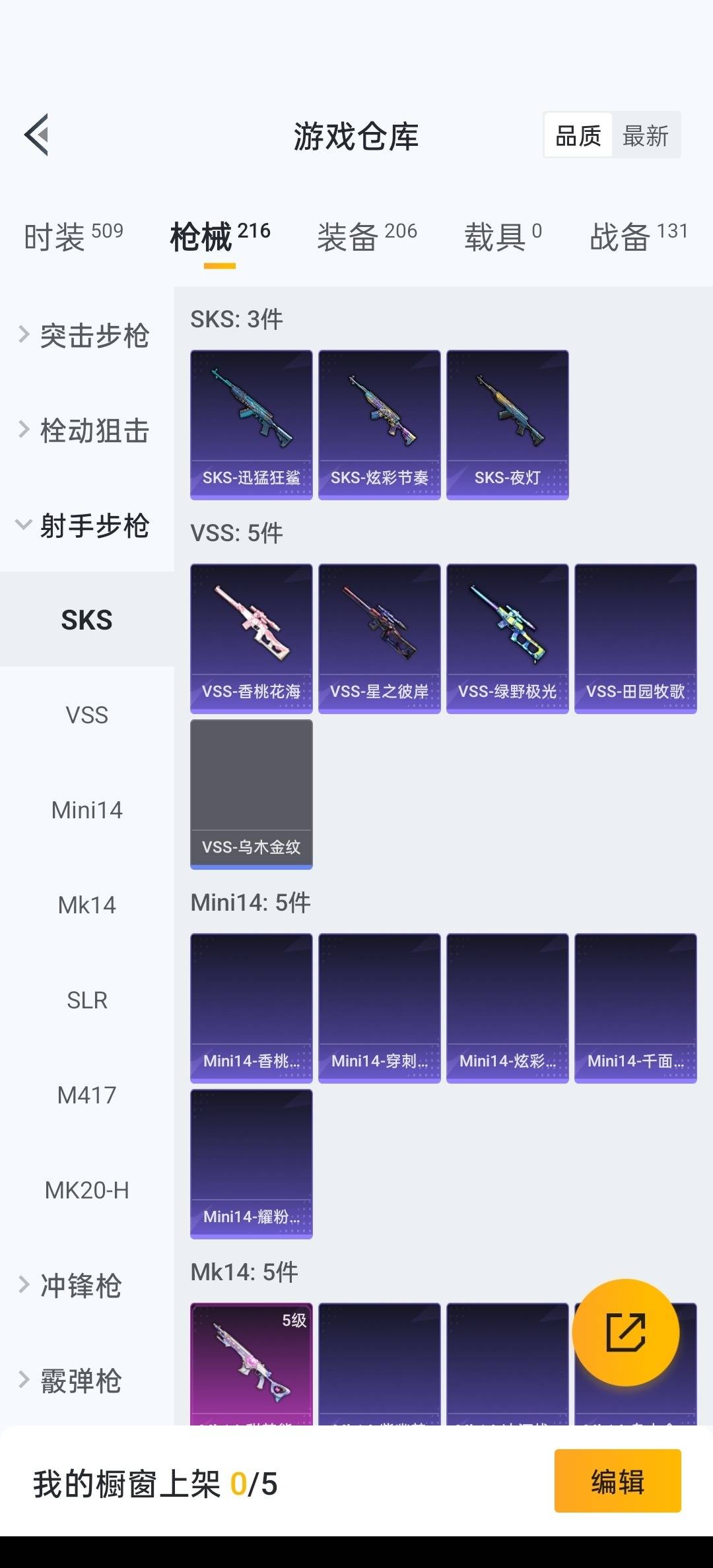The width and height of the screenshot is (713, 1568).
Task: Tap the yellow floating share button
Action: 625,1332
